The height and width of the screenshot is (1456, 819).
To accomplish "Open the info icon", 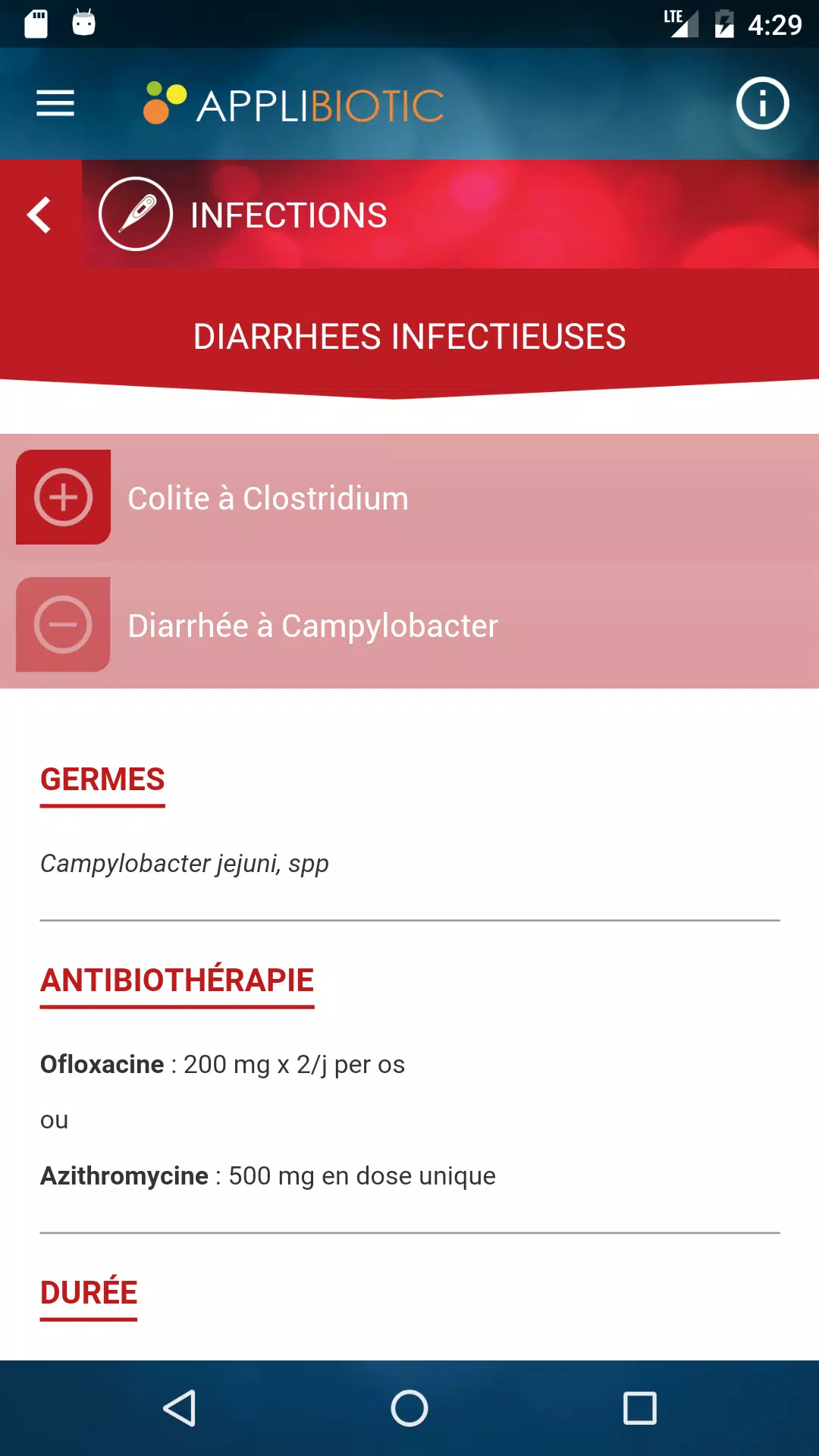I will click(762, 103).
